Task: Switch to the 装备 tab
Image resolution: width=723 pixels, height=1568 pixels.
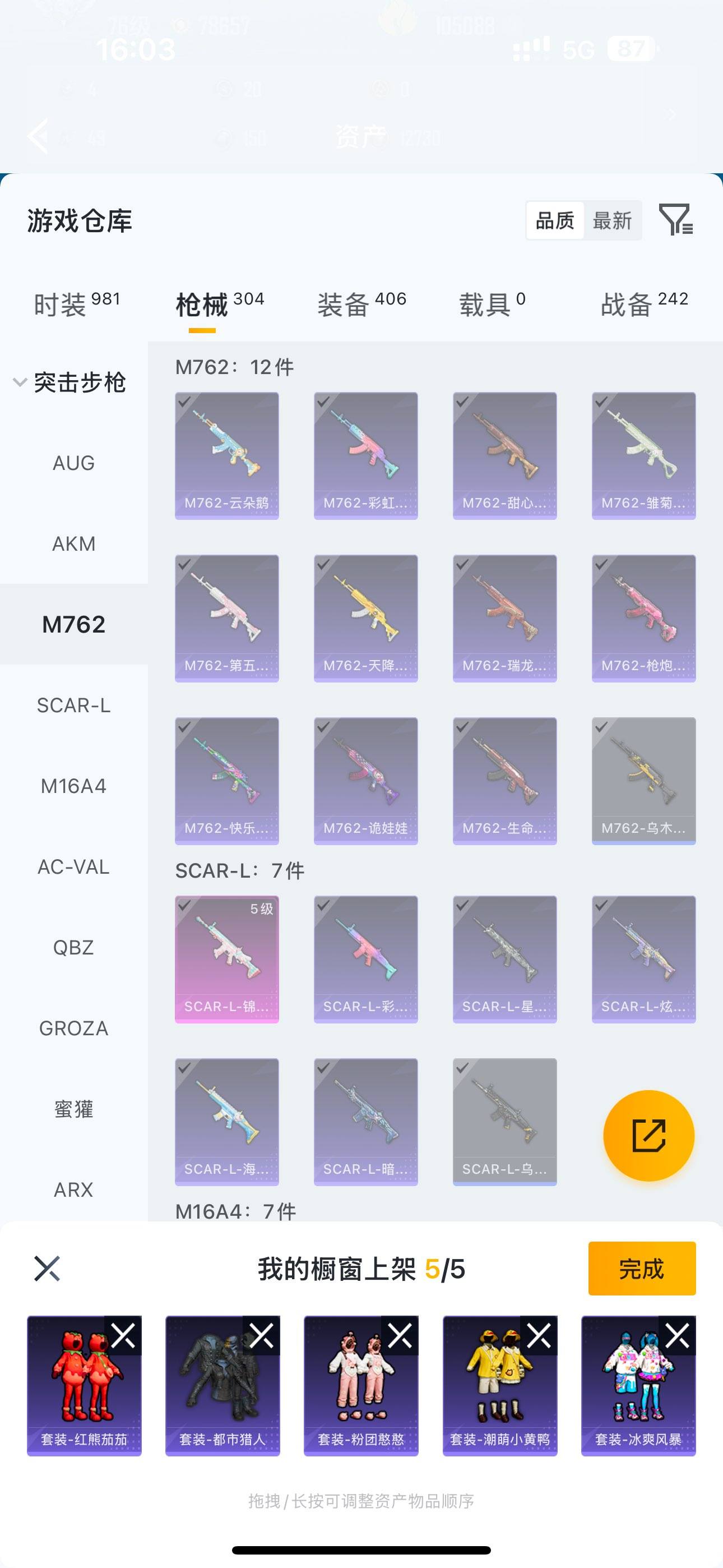Action: (x=342, y=306)
